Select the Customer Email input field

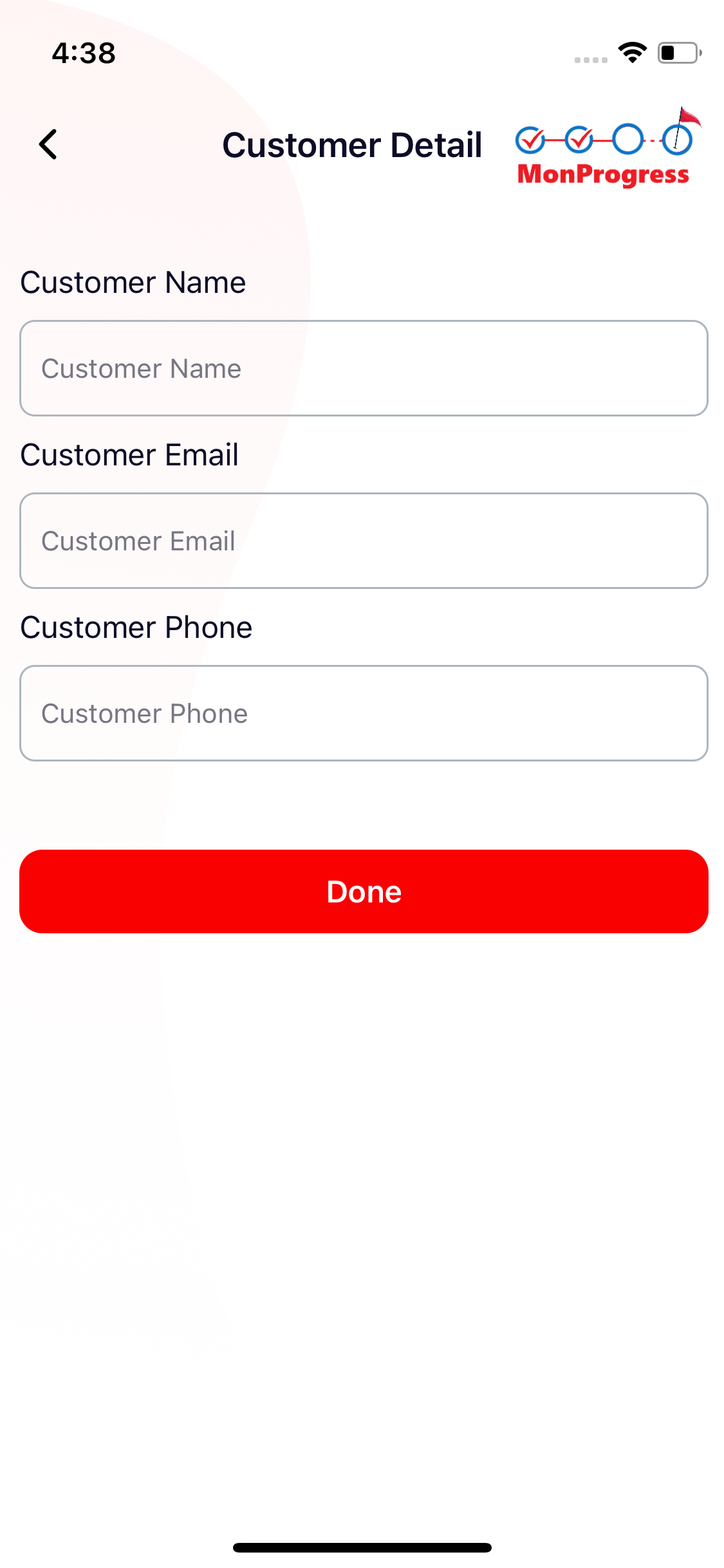(364, 541)
